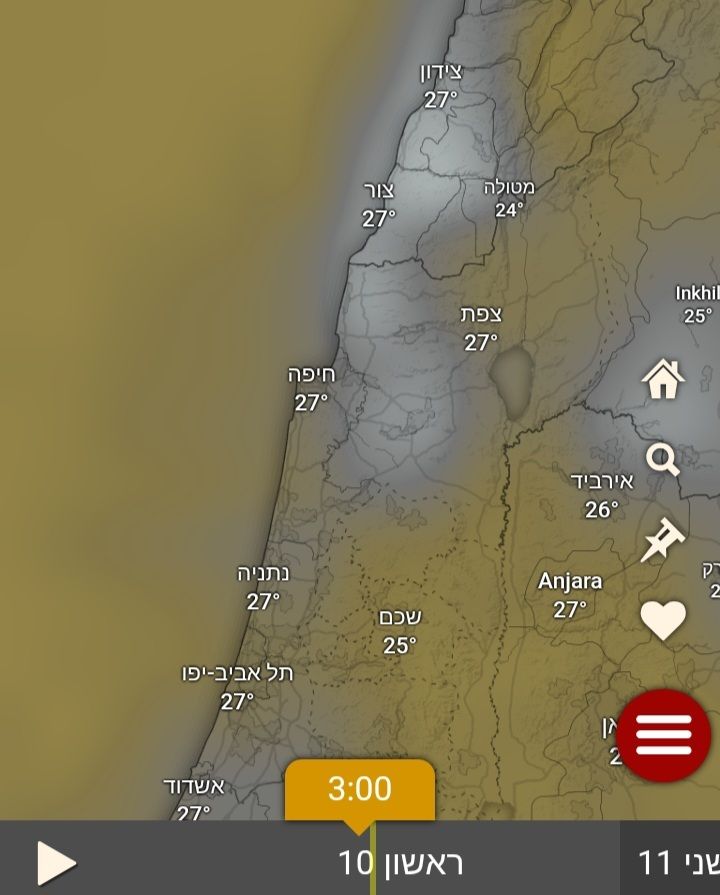Open the red hamburger menu
This screenshot has width=720, height=895.
point(664,736)
